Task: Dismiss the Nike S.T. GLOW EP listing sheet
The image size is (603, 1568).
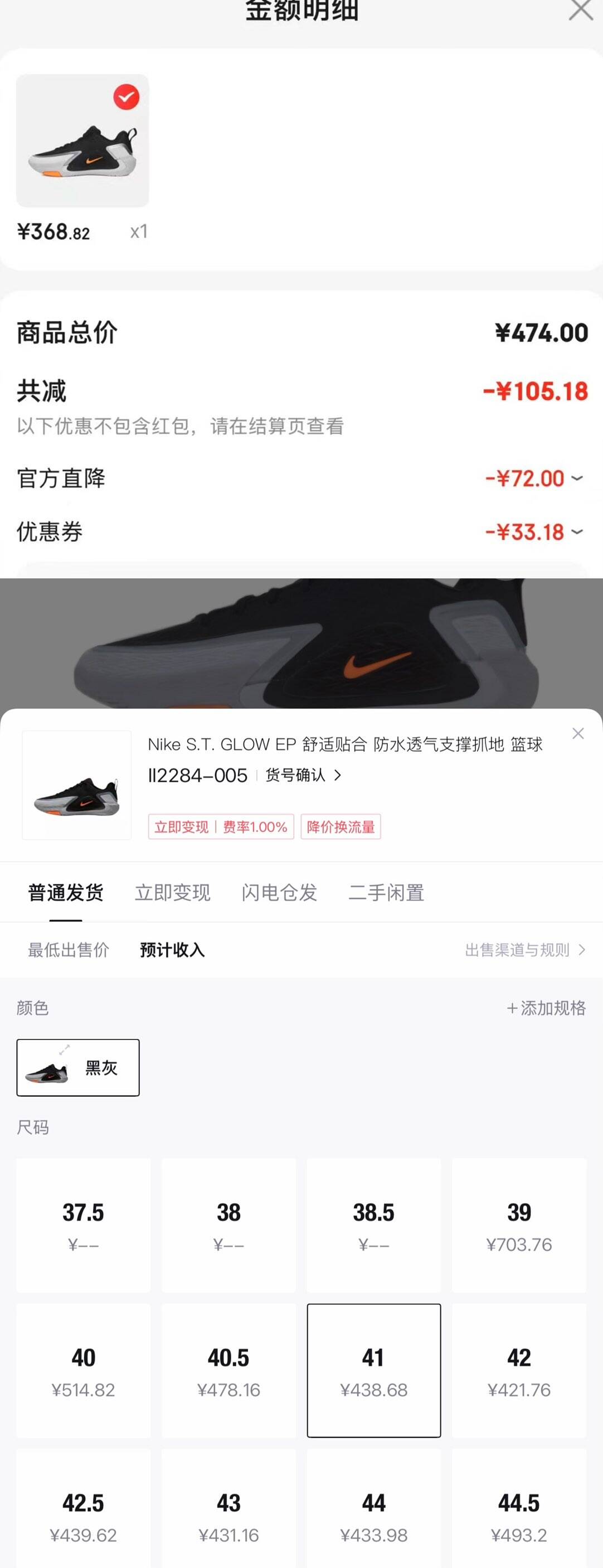Action: (577, 733)
